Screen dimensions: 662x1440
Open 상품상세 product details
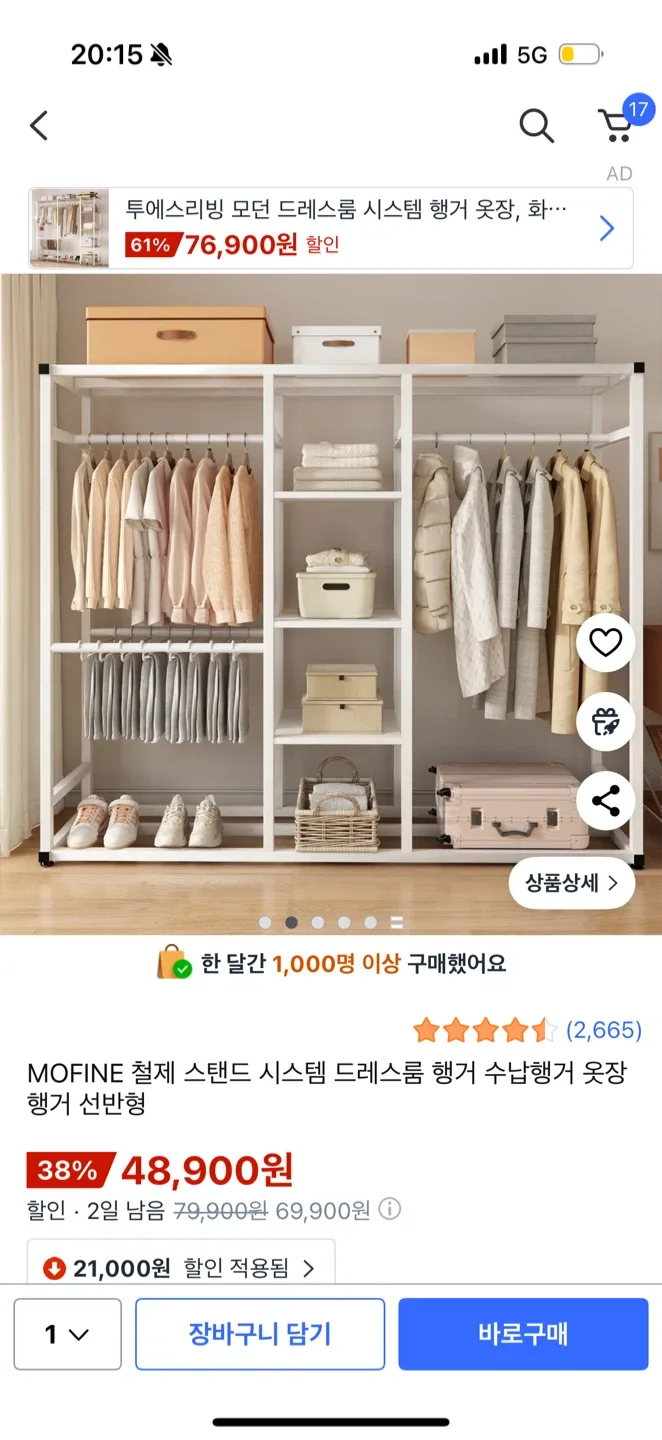point(572,883)
